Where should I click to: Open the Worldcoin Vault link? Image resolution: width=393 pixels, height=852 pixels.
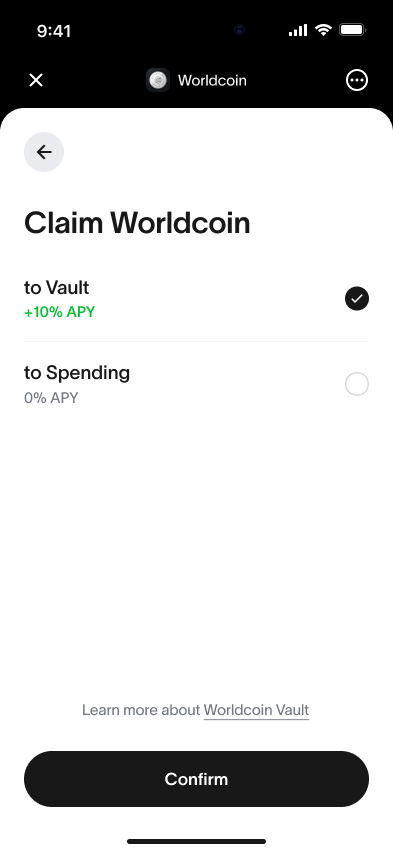(x=256, y=710)
